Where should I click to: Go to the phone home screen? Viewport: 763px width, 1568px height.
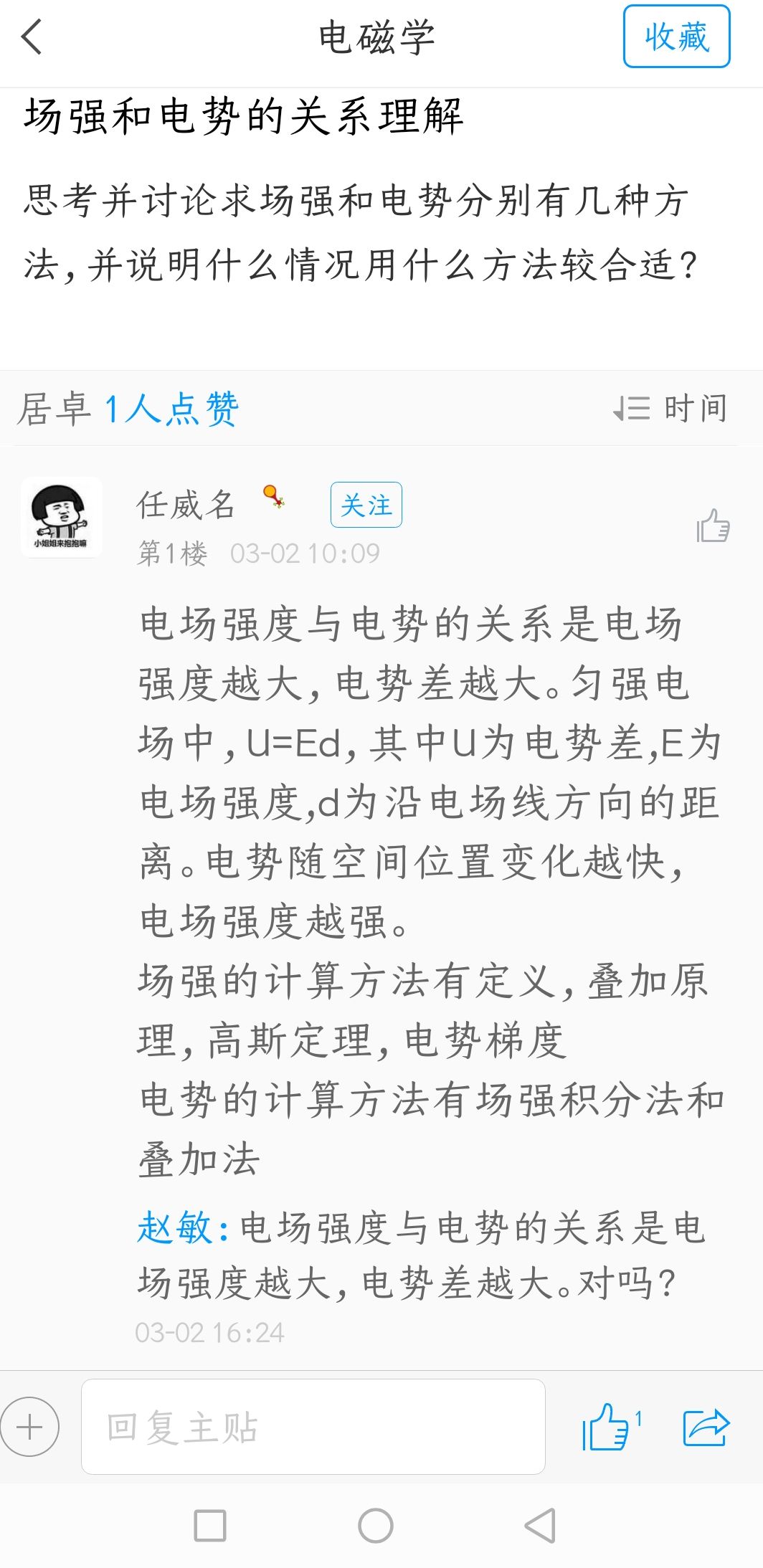tap(376, 1525)
